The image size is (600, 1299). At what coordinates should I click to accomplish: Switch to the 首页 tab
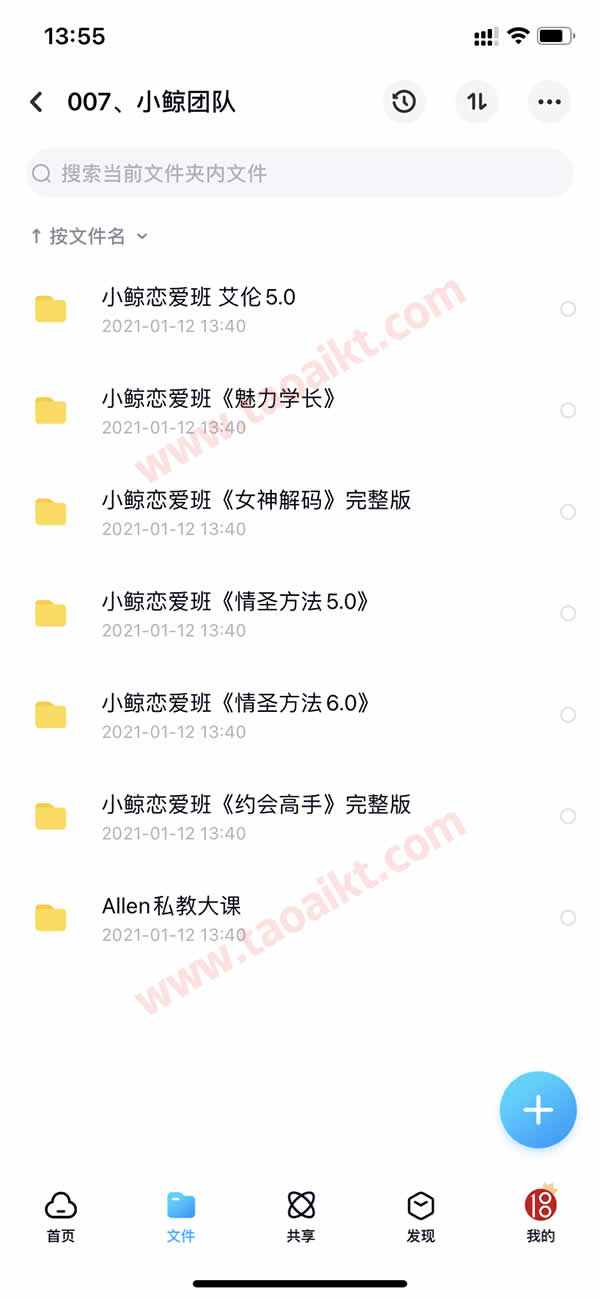[61, 1216]
